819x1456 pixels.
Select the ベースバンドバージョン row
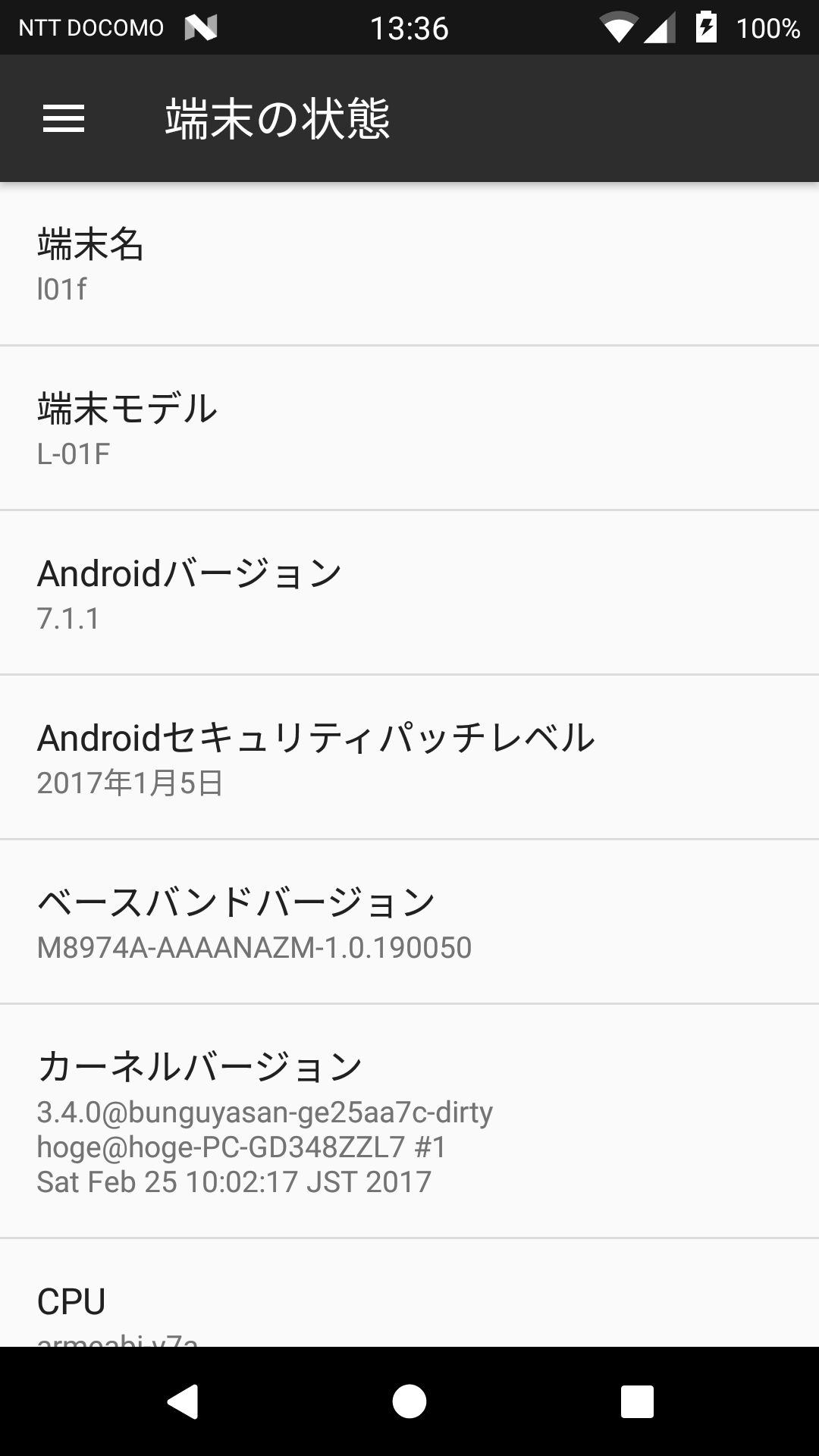(409, 921)
